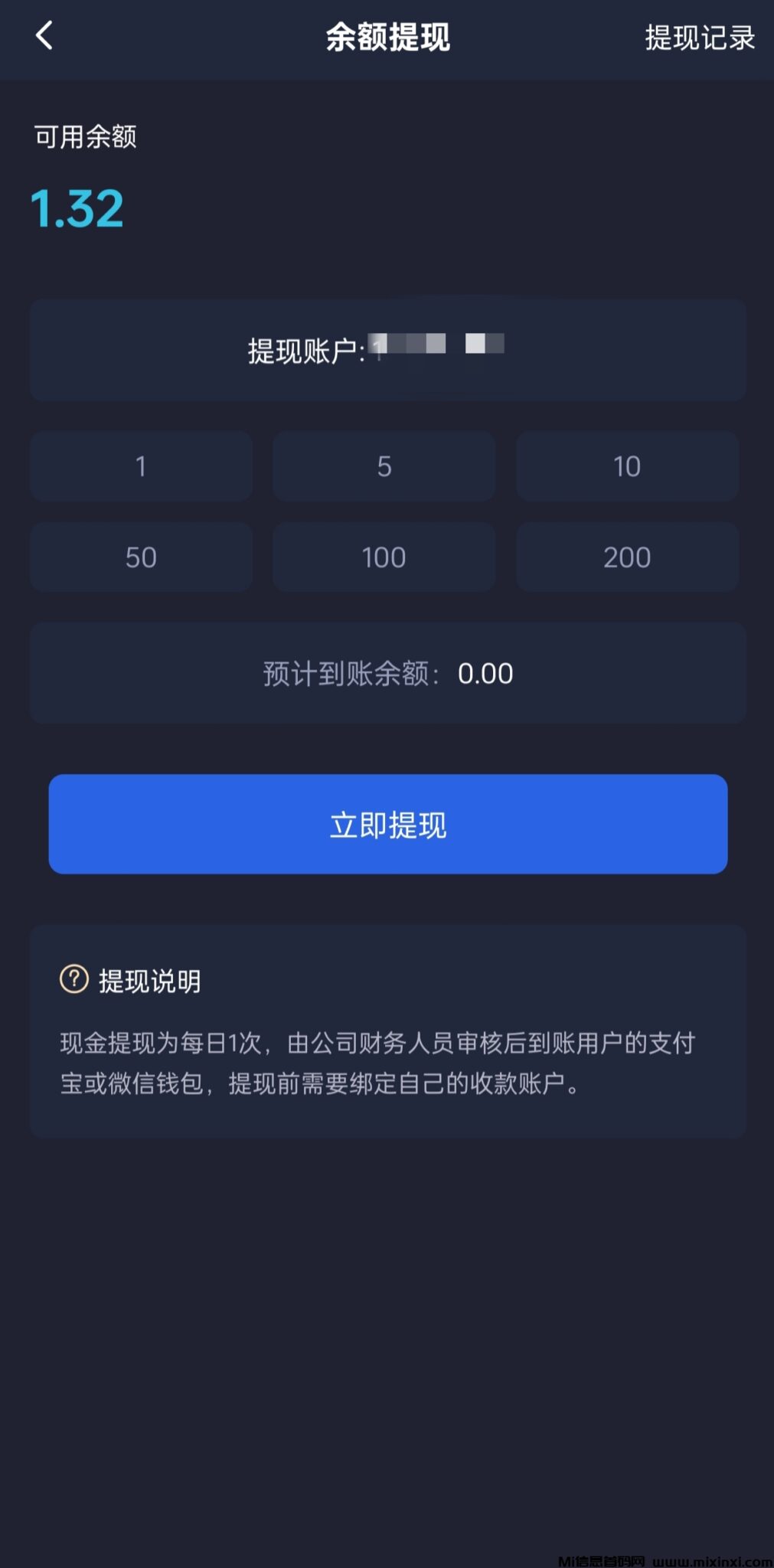Tap the 立即提现 button
774x1568 pixels.
coord(387,824)
